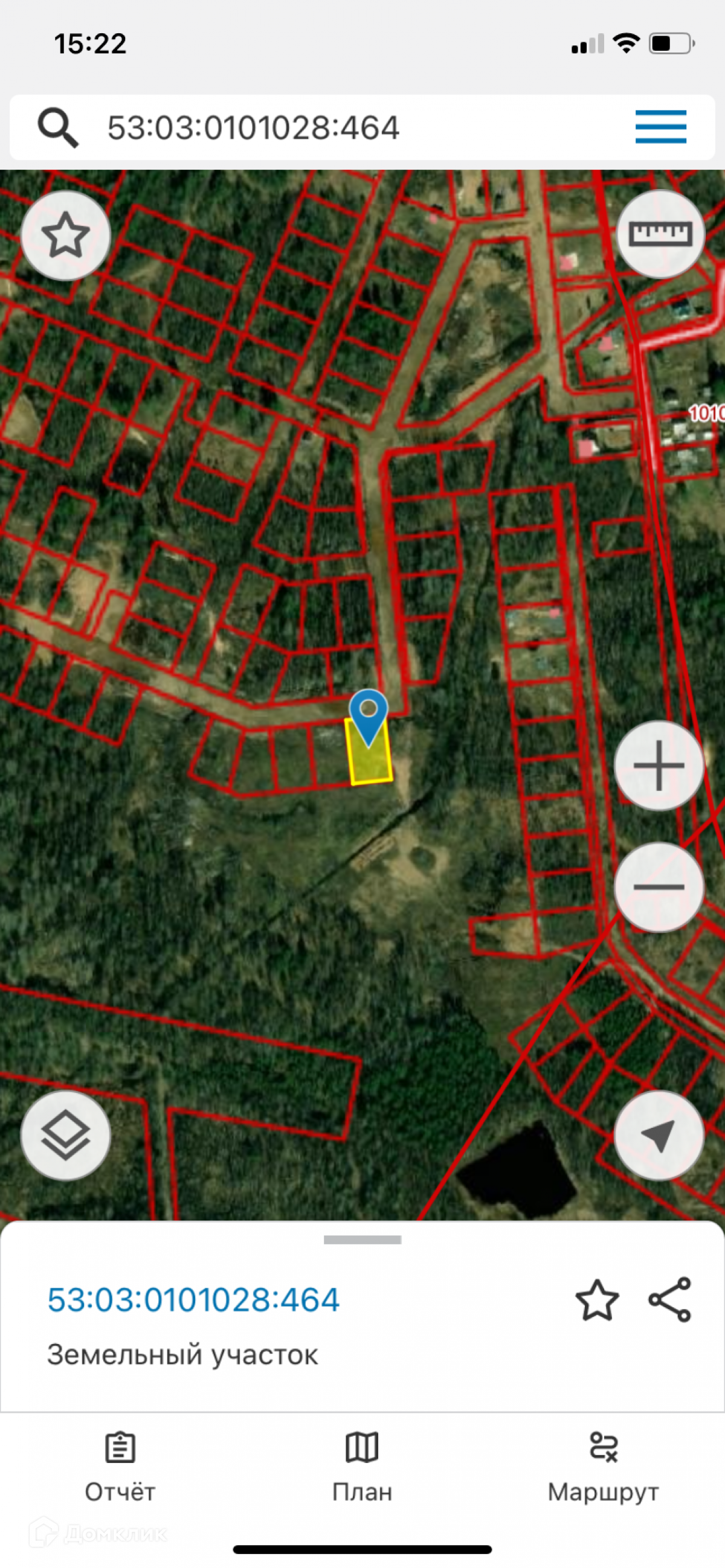Open the ruler measurement tool
Screen dimensions: 725x1568
(660, 234)
